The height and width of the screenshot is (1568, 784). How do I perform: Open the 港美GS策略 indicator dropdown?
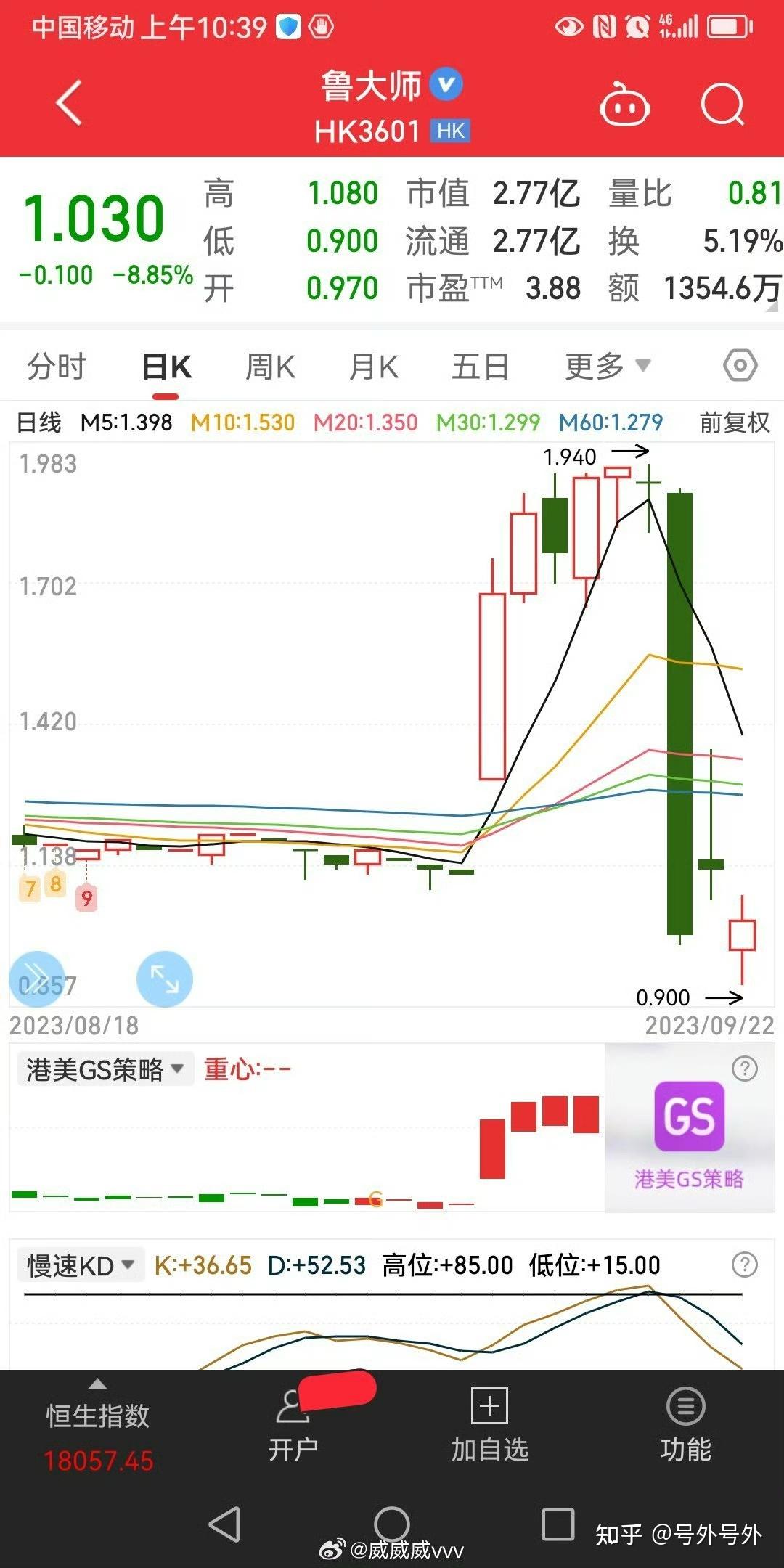pyautogui.click(x=103, y=1069)
